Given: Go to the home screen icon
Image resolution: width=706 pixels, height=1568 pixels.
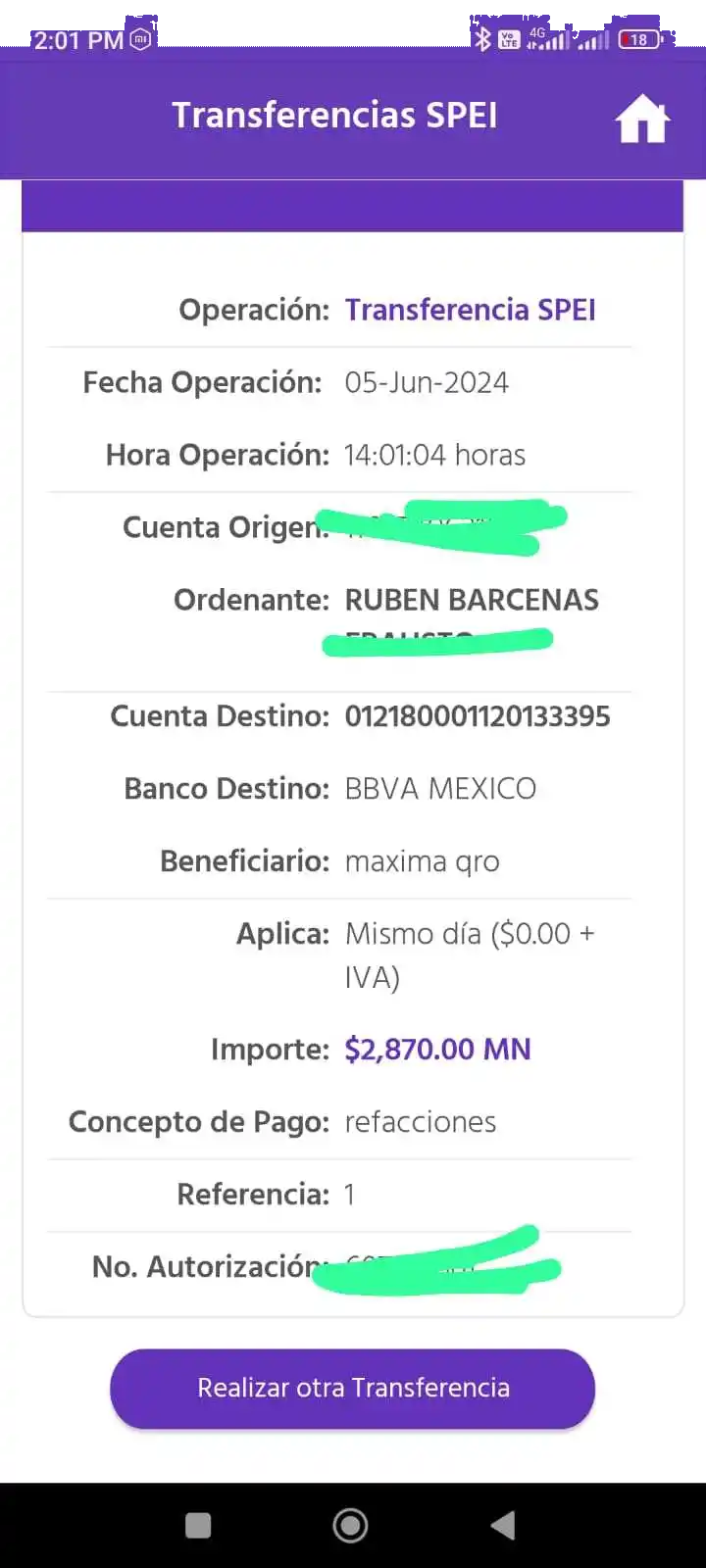Looking at the screenshot, I should pos(642,119).
